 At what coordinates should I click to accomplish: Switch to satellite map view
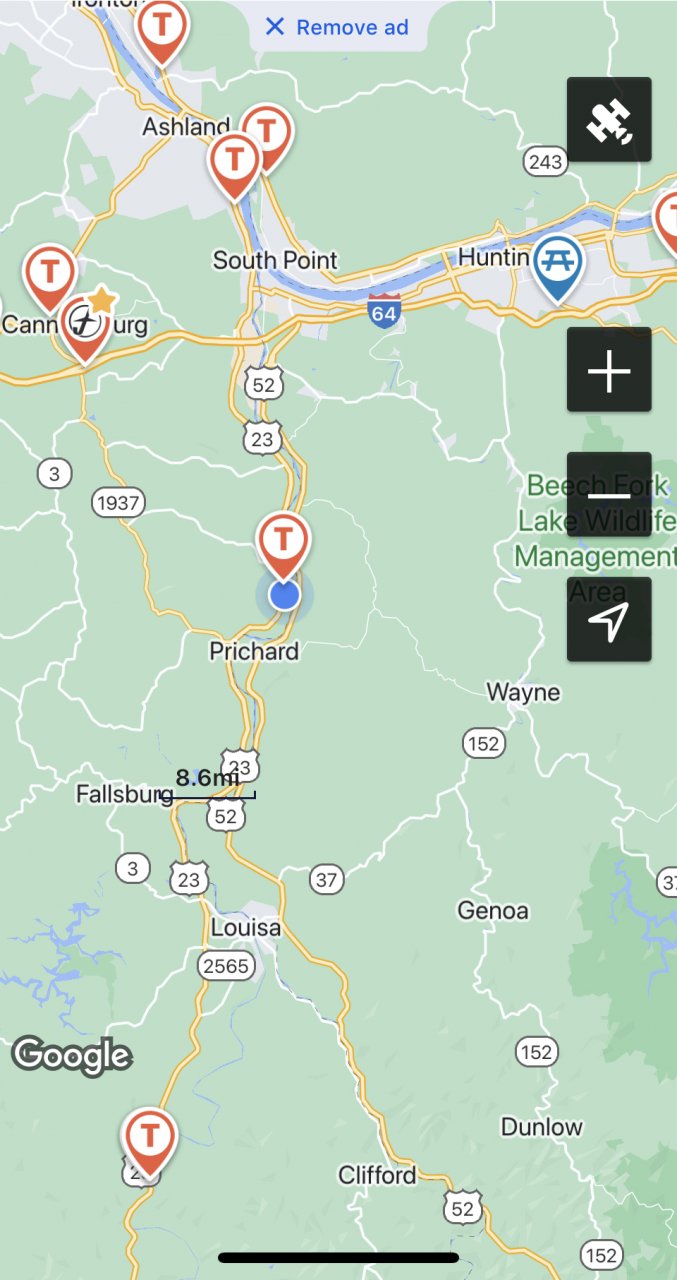coord(609,120)
